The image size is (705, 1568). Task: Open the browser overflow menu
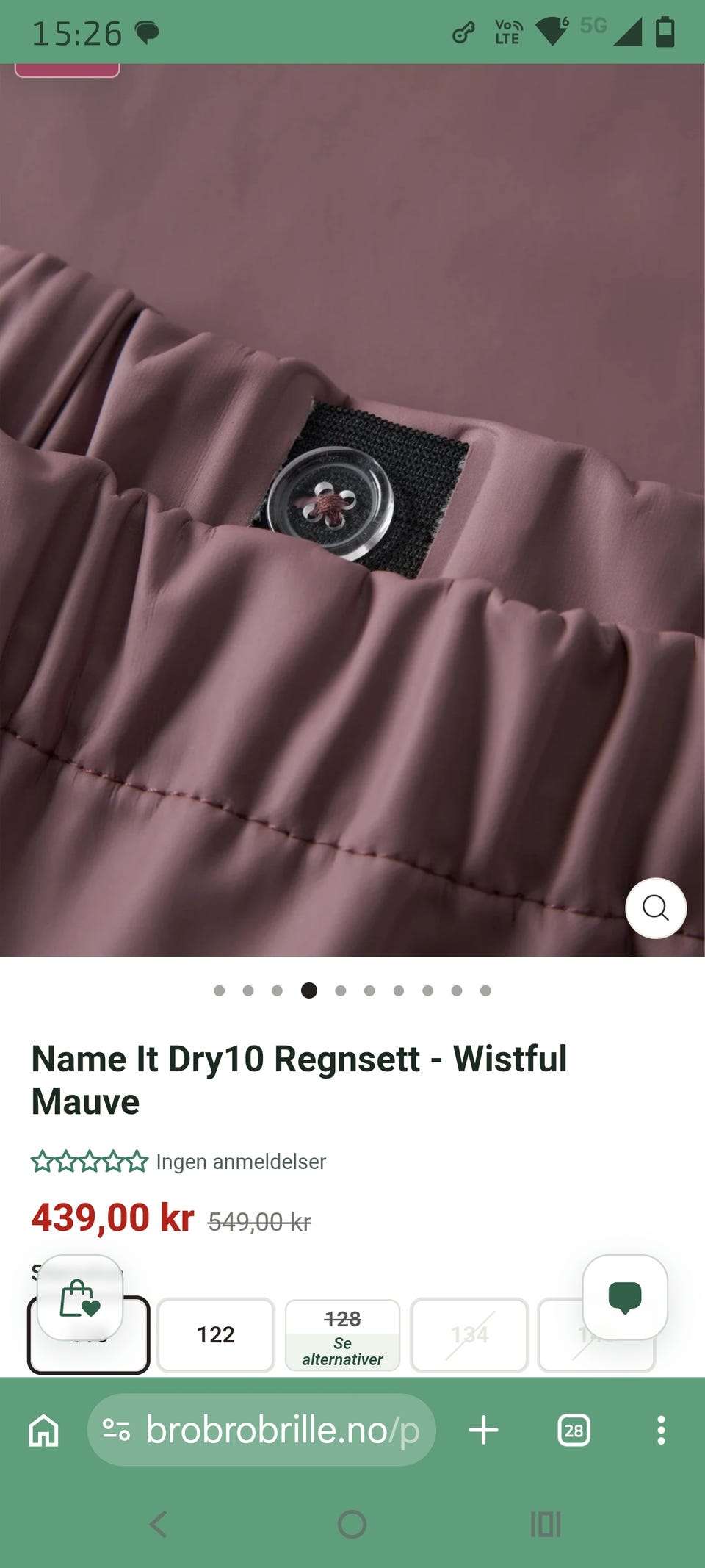662,1430
